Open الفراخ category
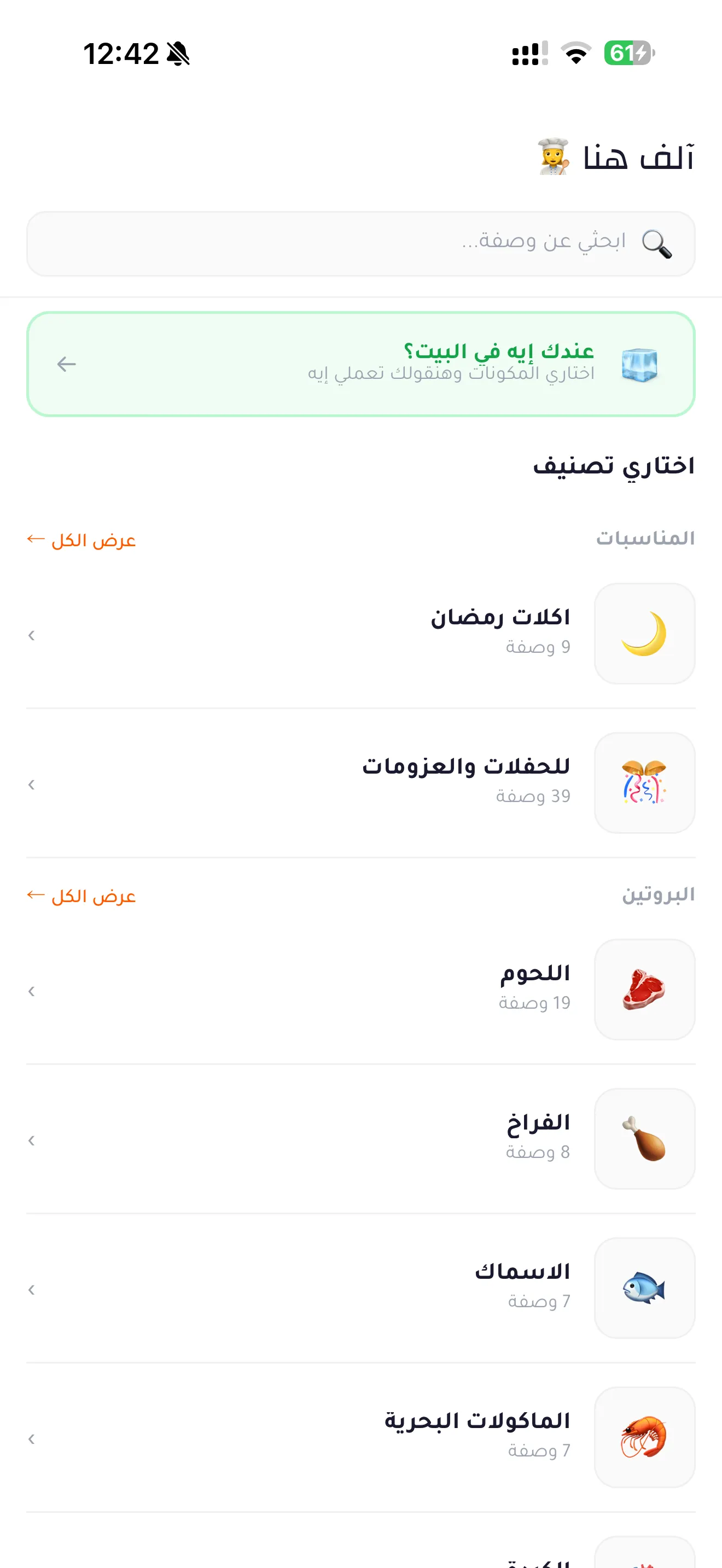Viewport: 722px width, 1568px height. (x=360, y=1138)
